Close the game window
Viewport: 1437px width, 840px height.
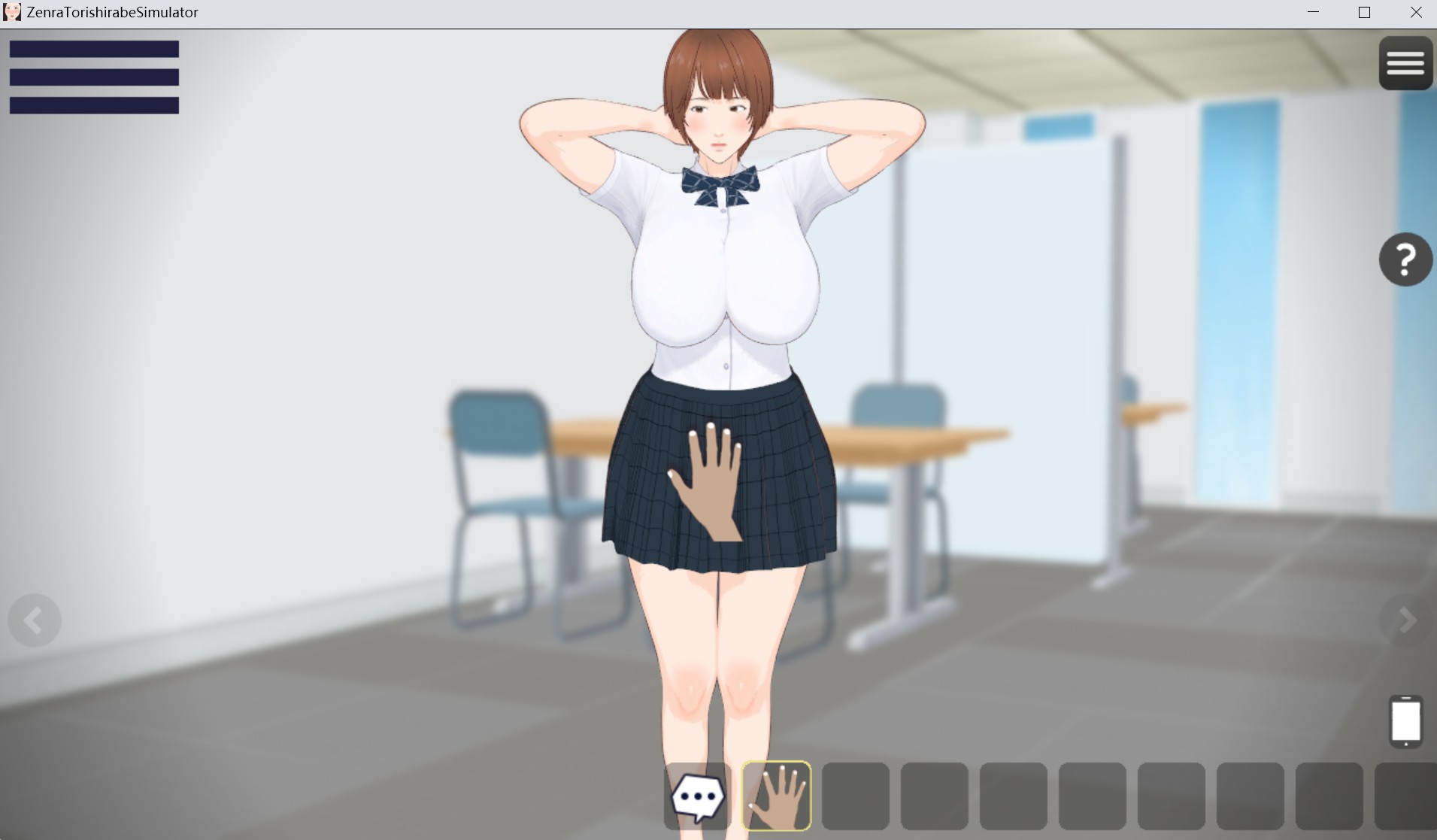click(x=1415, y=13)
